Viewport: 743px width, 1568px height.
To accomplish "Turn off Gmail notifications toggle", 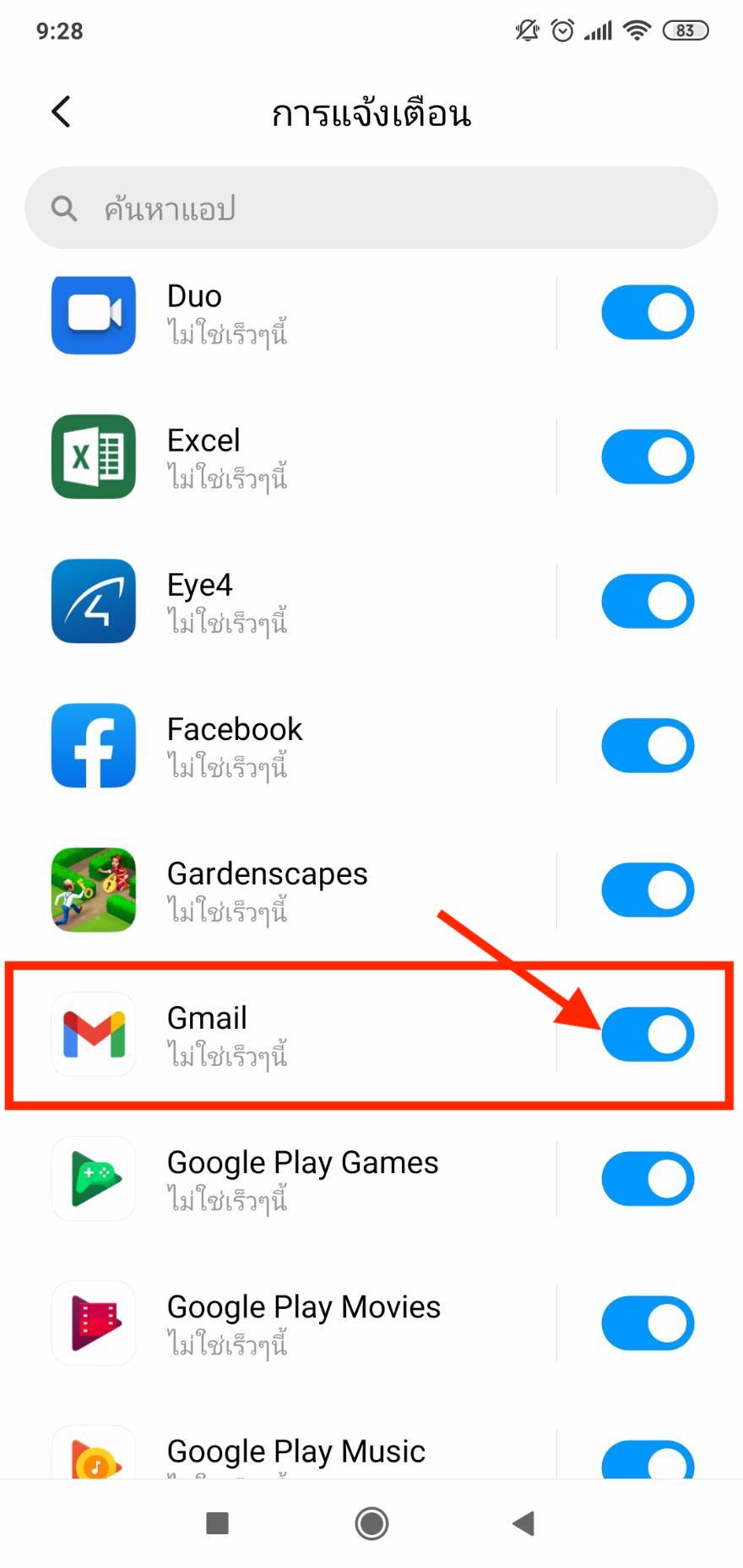I will coord(648,1035).
